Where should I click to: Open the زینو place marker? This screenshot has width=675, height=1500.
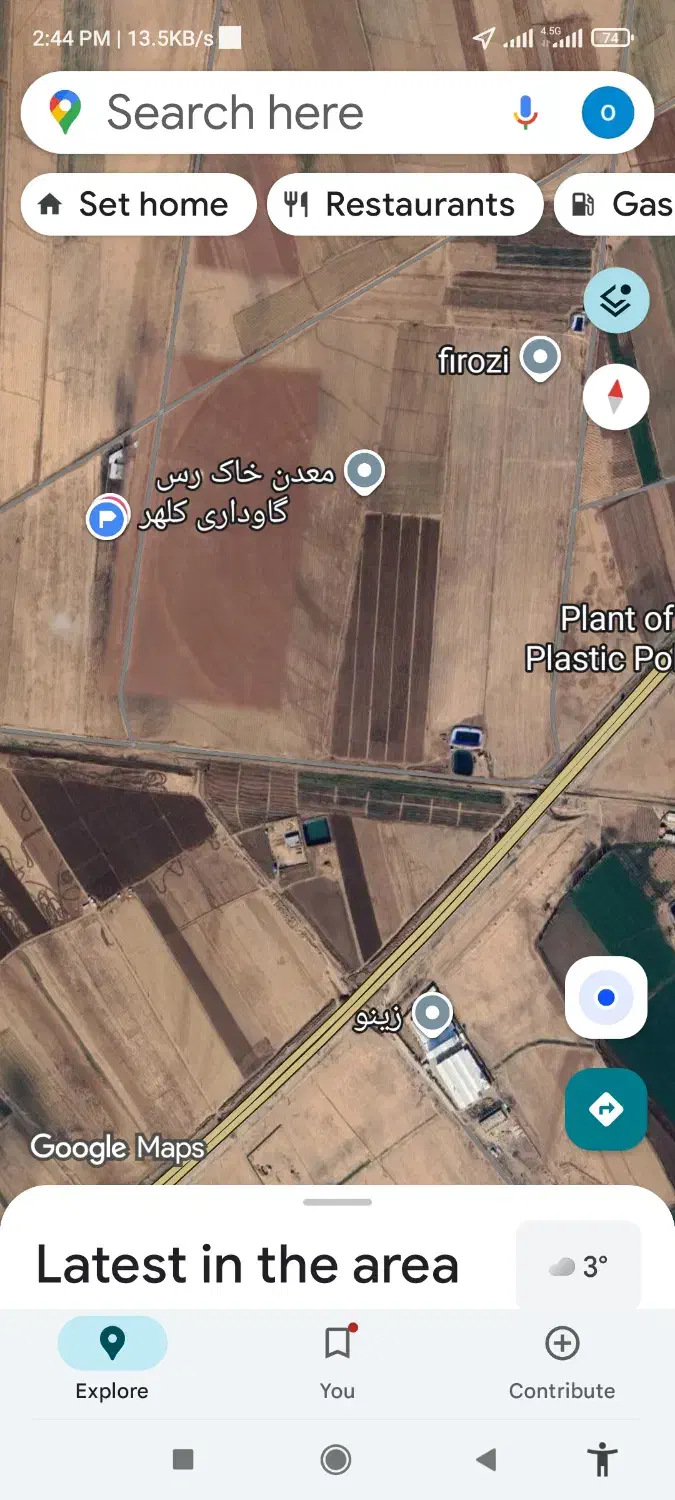click(432, 1013)
